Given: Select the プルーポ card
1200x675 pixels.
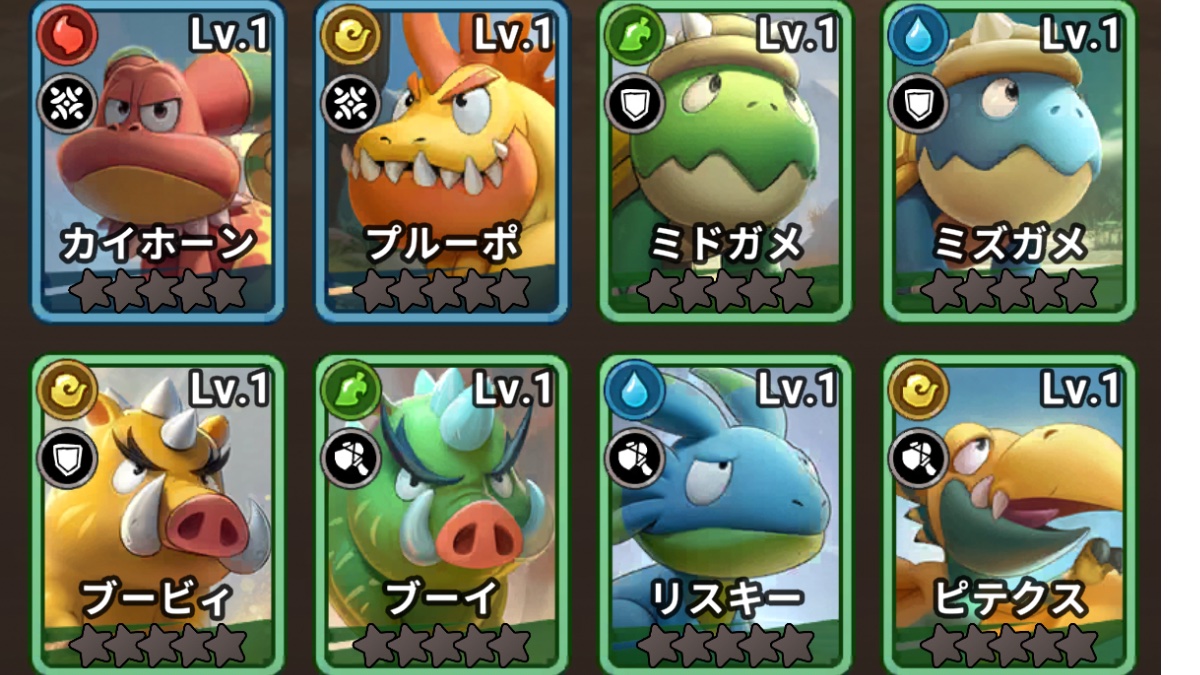Looking at the screenshot, I should click(x=442, y=160).
